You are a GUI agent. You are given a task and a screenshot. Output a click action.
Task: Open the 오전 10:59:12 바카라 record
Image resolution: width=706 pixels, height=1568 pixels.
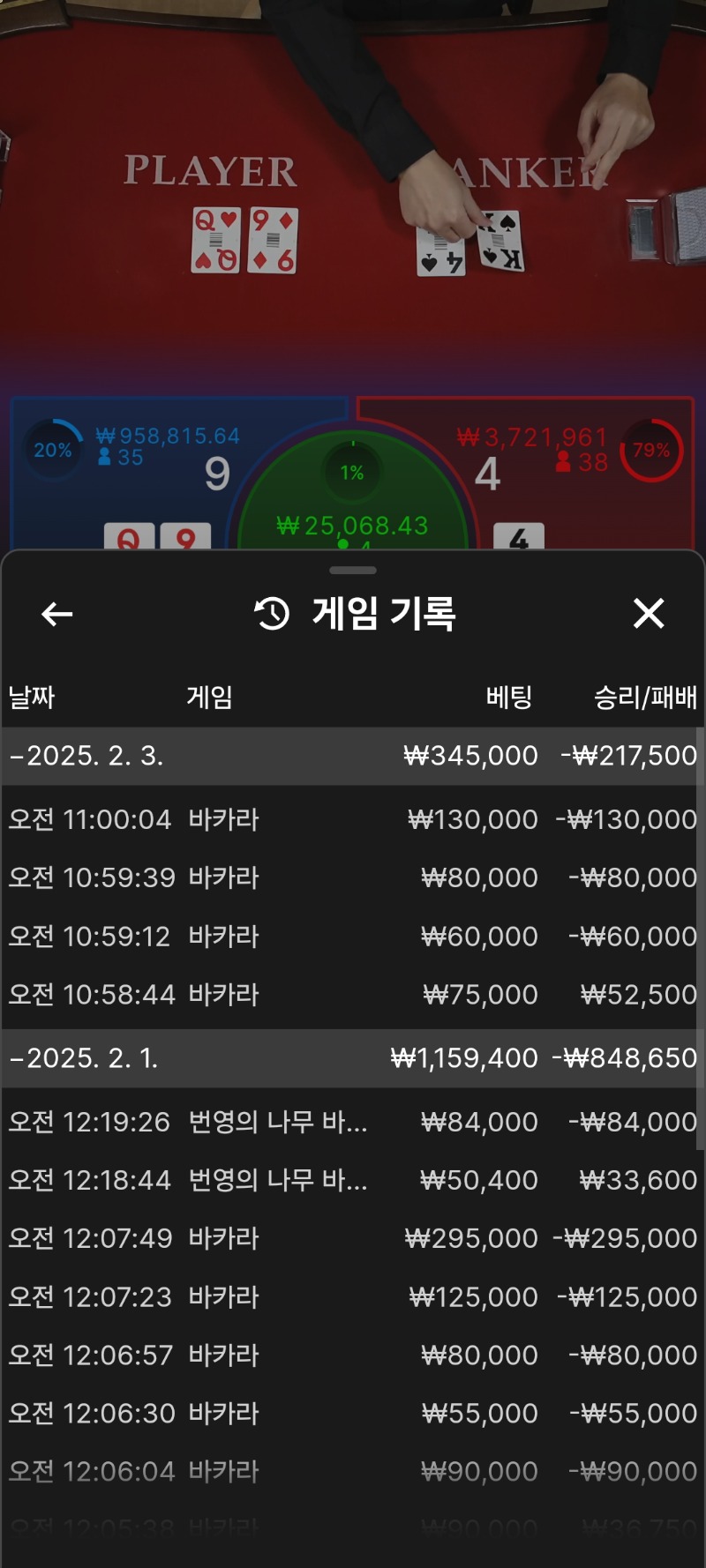[x=351, y=936]
